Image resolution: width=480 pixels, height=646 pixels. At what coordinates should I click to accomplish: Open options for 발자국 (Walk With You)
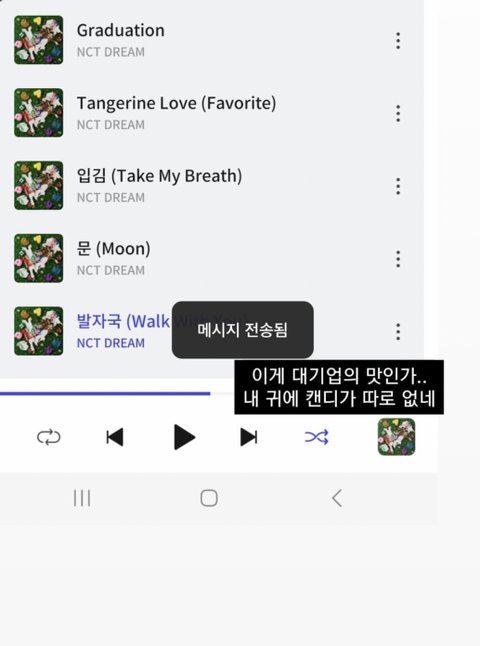(x=398, y=332)
